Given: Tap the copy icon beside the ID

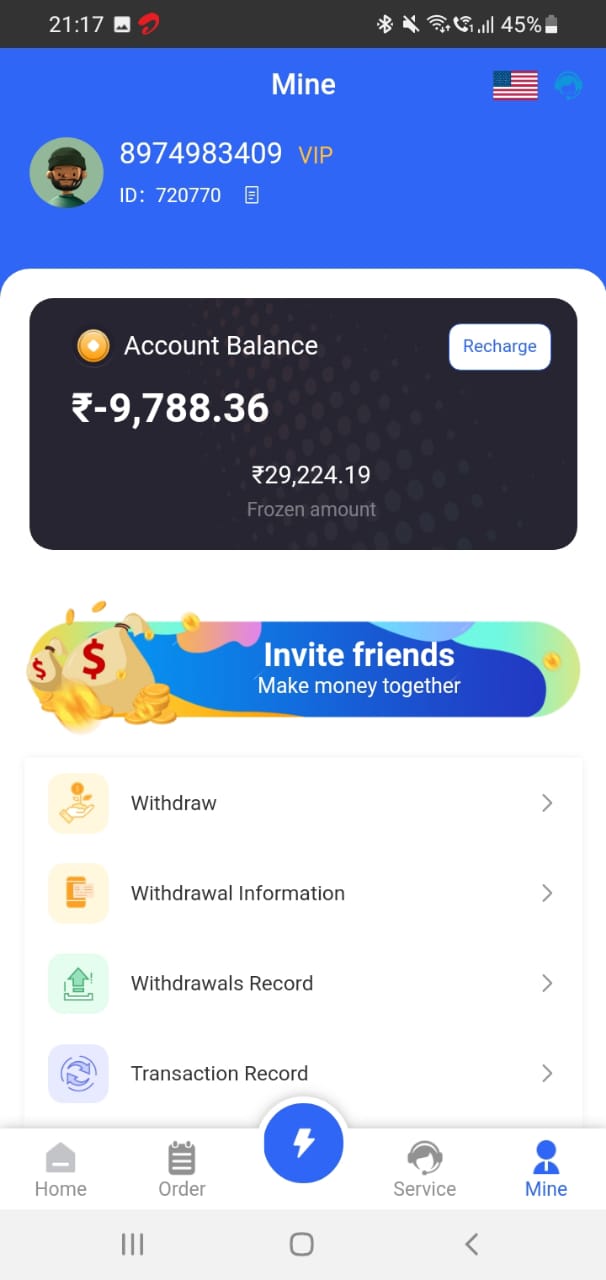Looking at the screenshot, I should (x=252, y=196).
